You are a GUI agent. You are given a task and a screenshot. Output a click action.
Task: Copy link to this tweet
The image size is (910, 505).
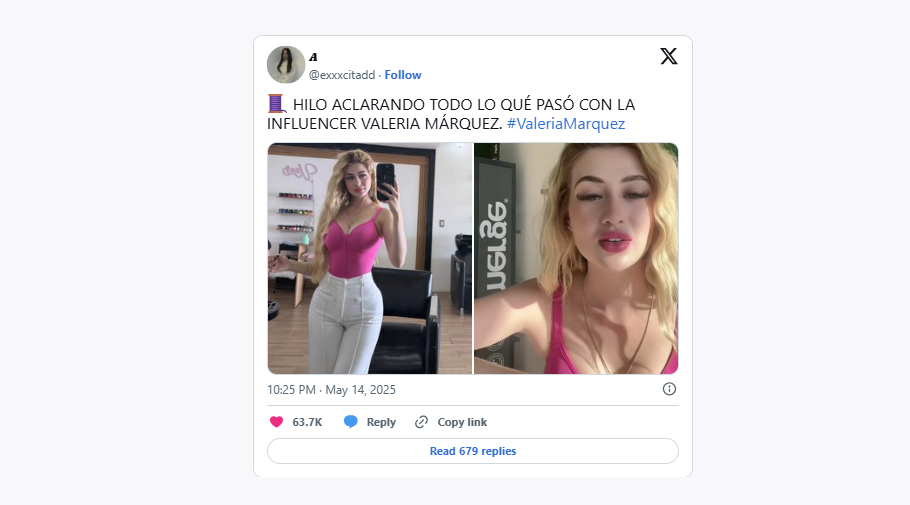[x=451, y=422]
